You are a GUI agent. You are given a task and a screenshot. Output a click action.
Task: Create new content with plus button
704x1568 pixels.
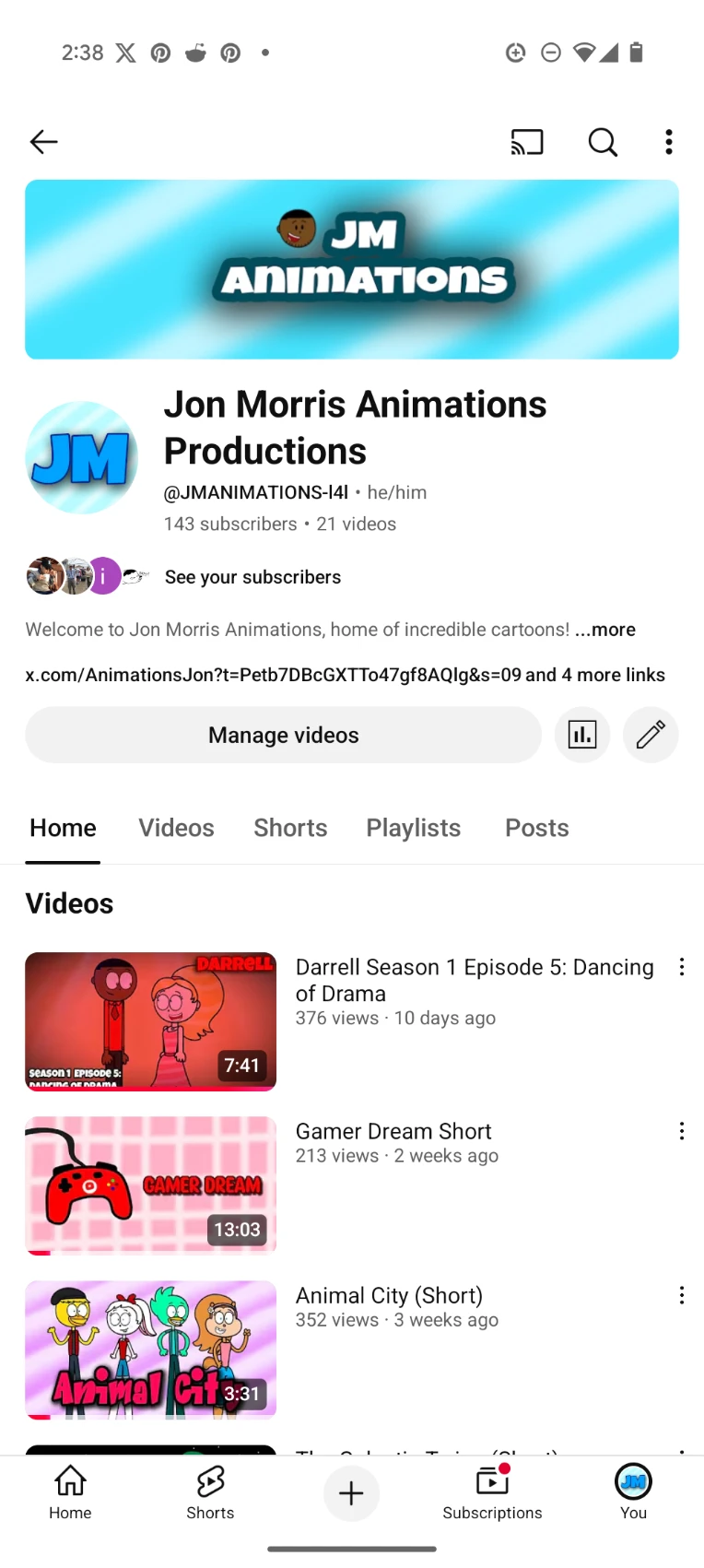[x=351, y=1493]
